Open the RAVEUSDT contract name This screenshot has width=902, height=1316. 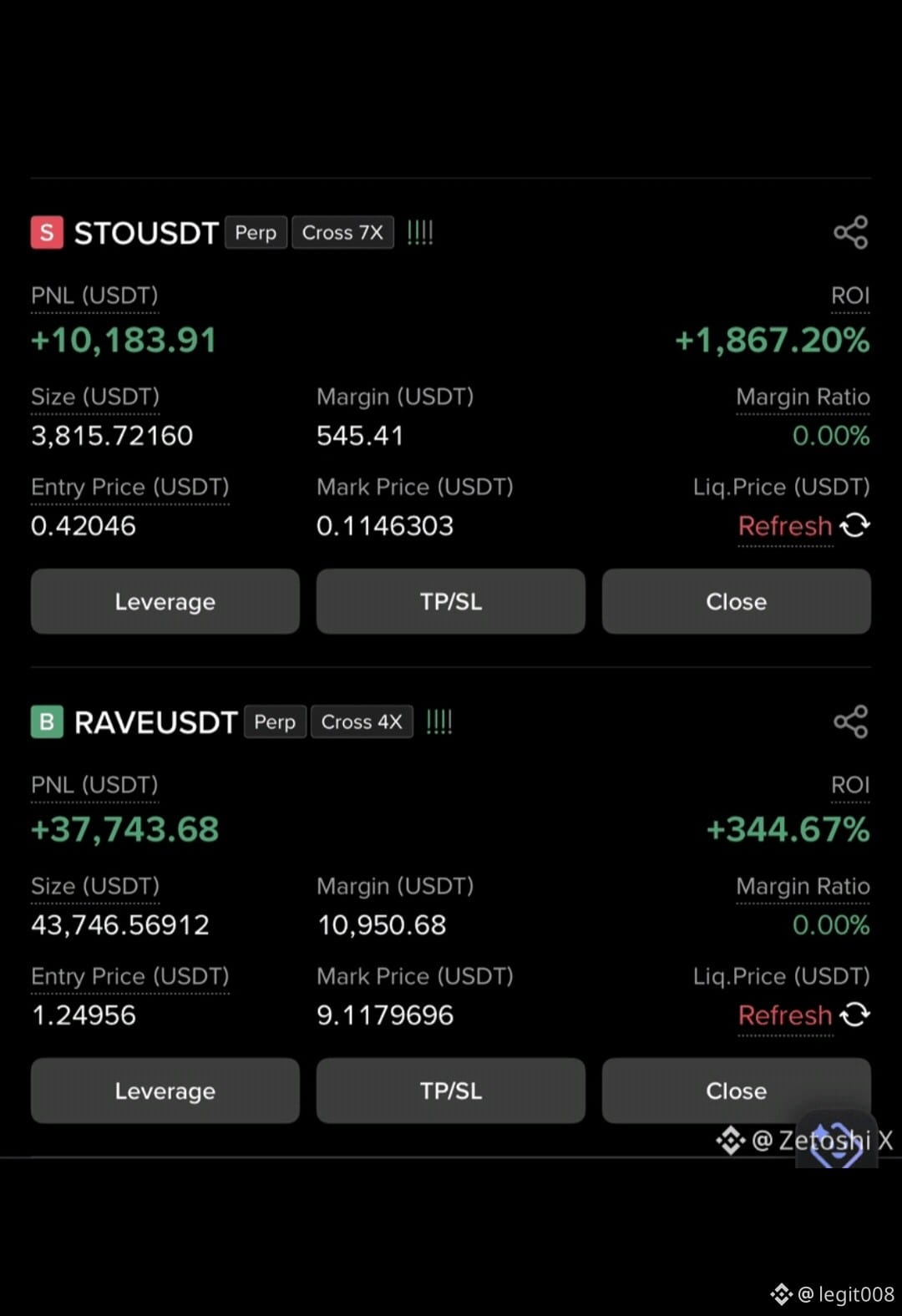point(155,722)
